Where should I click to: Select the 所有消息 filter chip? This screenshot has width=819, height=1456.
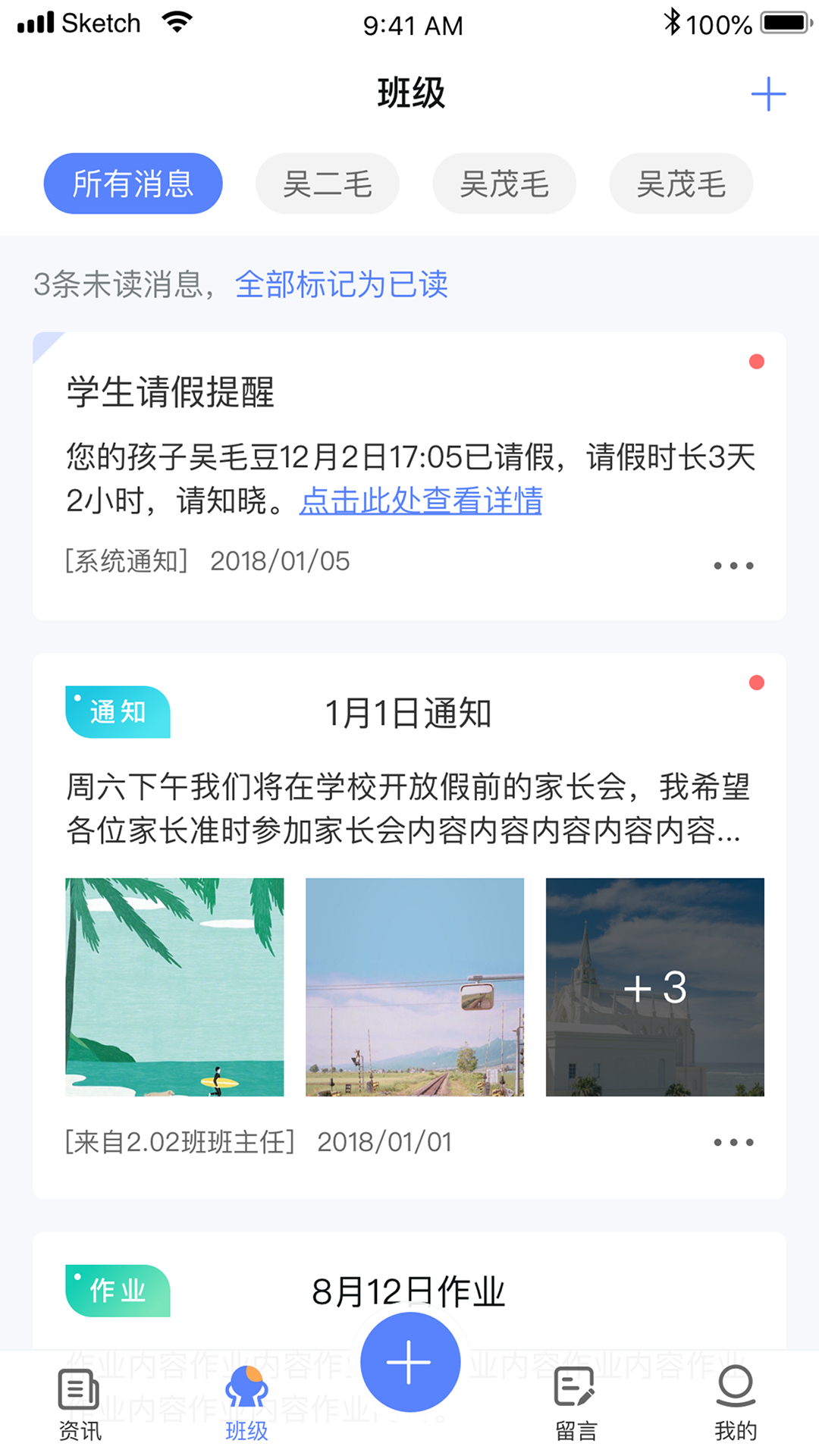(133, 184)
